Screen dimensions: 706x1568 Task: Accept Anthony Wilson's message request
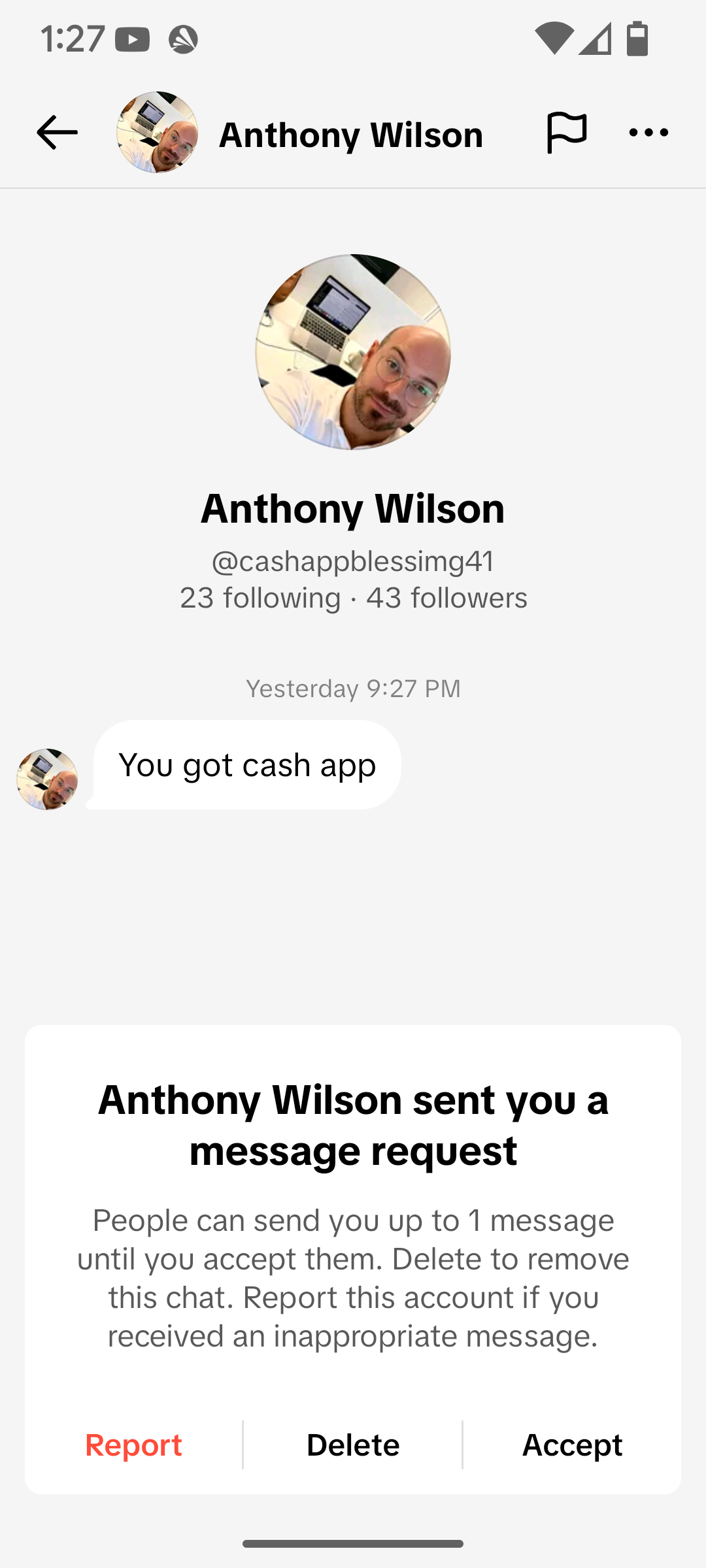572,1445
